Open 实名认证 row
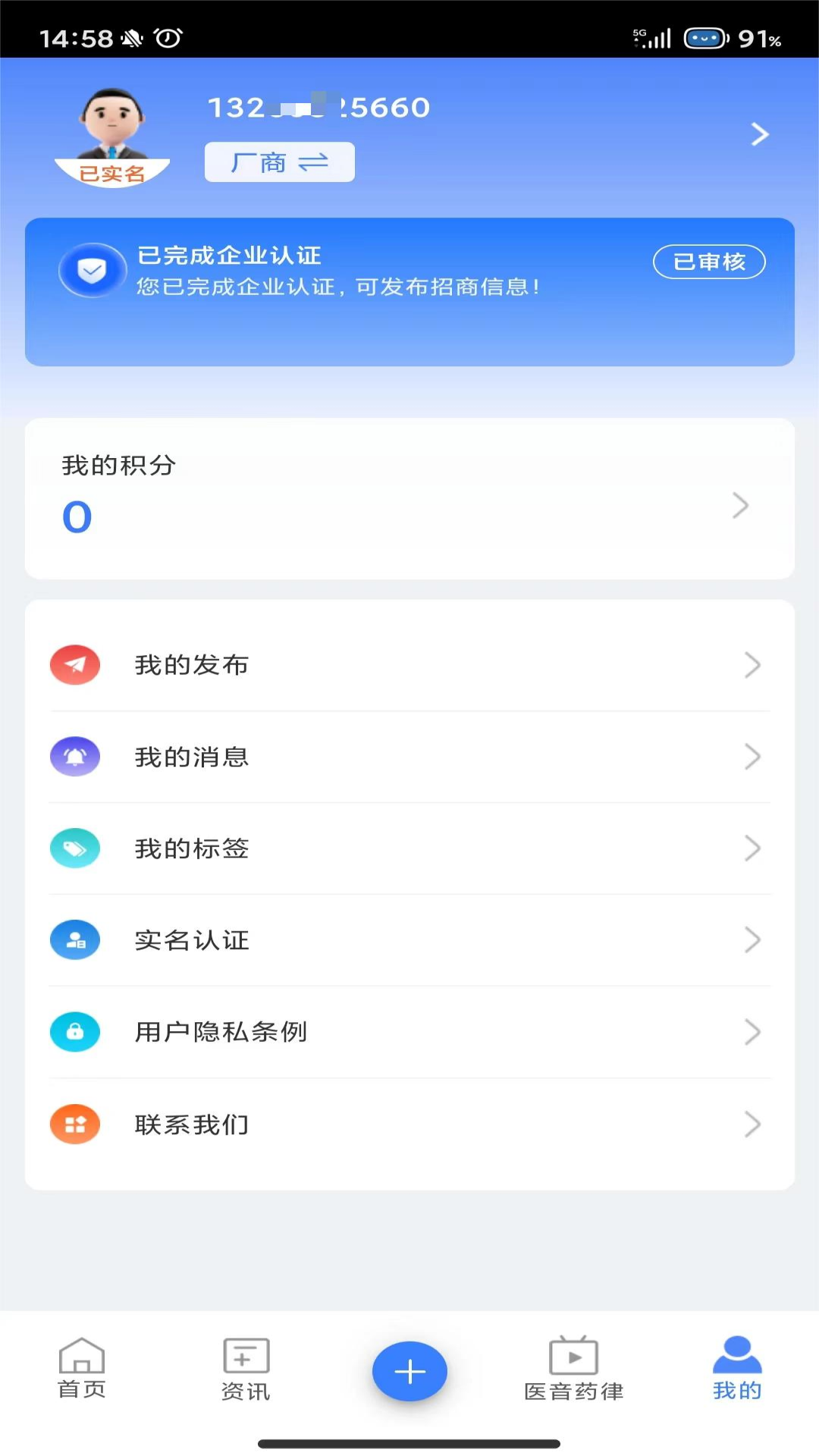 point(409,940)
